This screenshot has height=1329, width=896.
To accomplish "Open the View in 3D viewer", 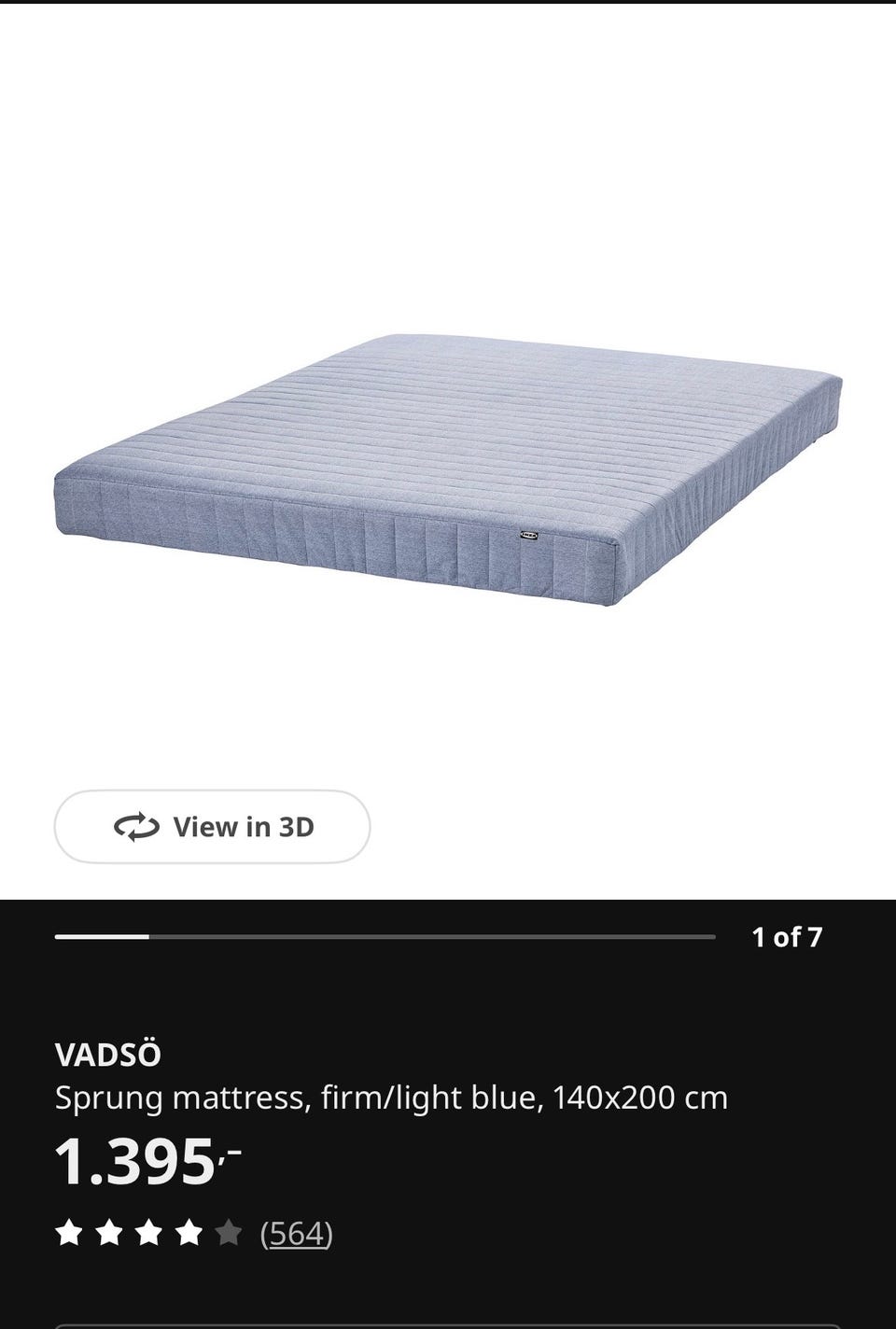I will click(x=213, y=827).
